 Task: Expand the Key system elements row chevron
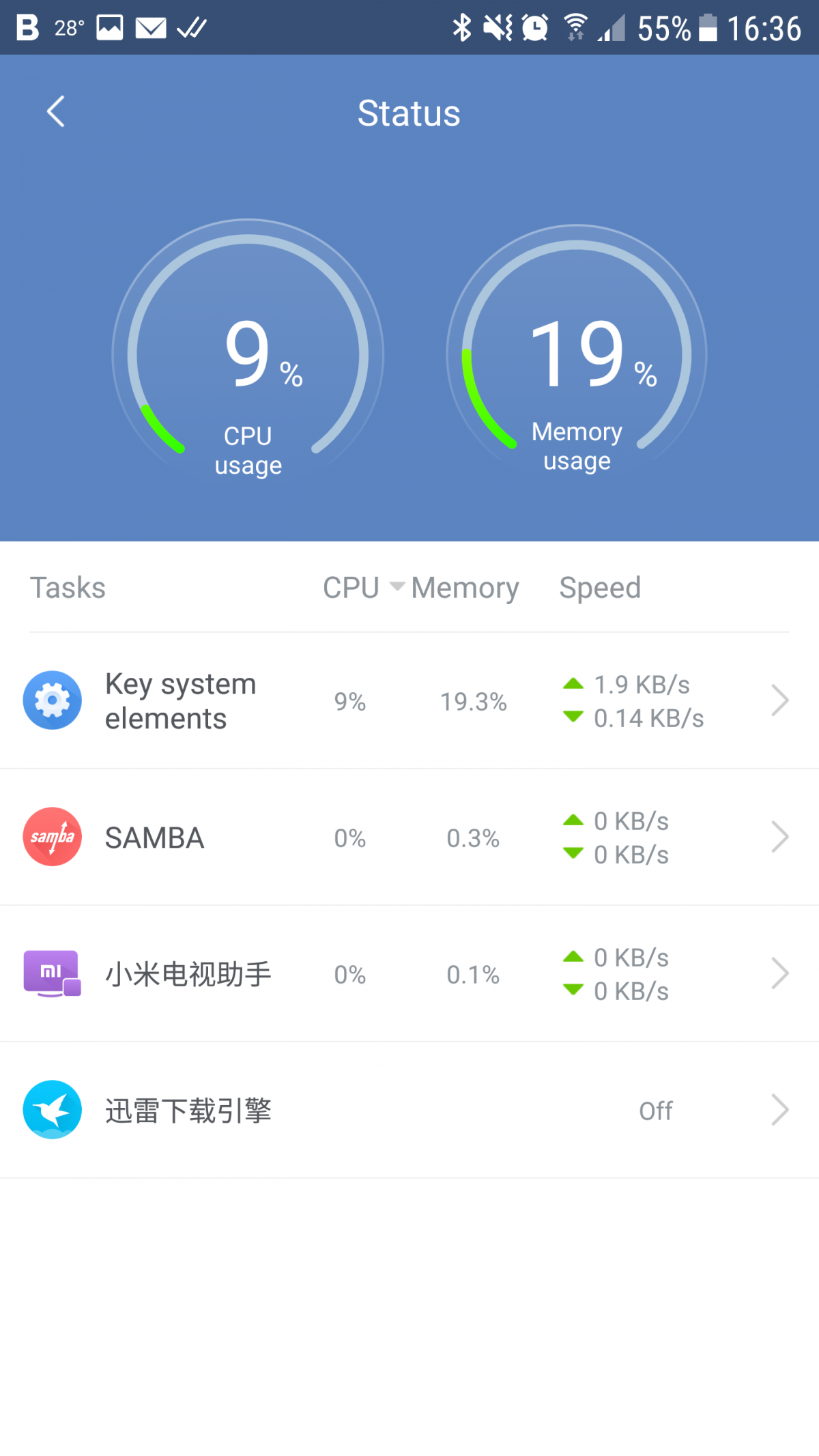(x=780, y=700)
